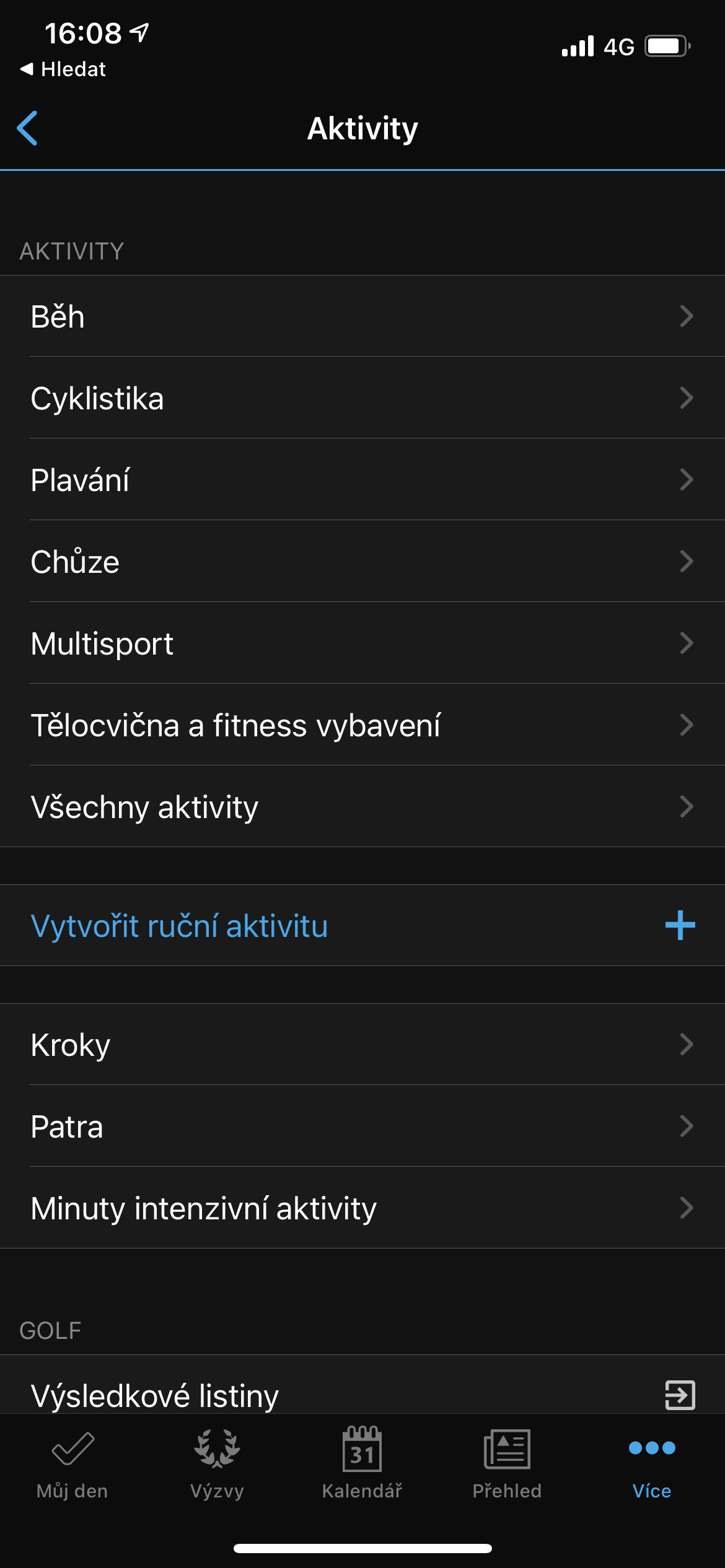Viewport: 725px width, 1568px height.
Task: Go back using the blue arrow
Action: coord(28,128)
